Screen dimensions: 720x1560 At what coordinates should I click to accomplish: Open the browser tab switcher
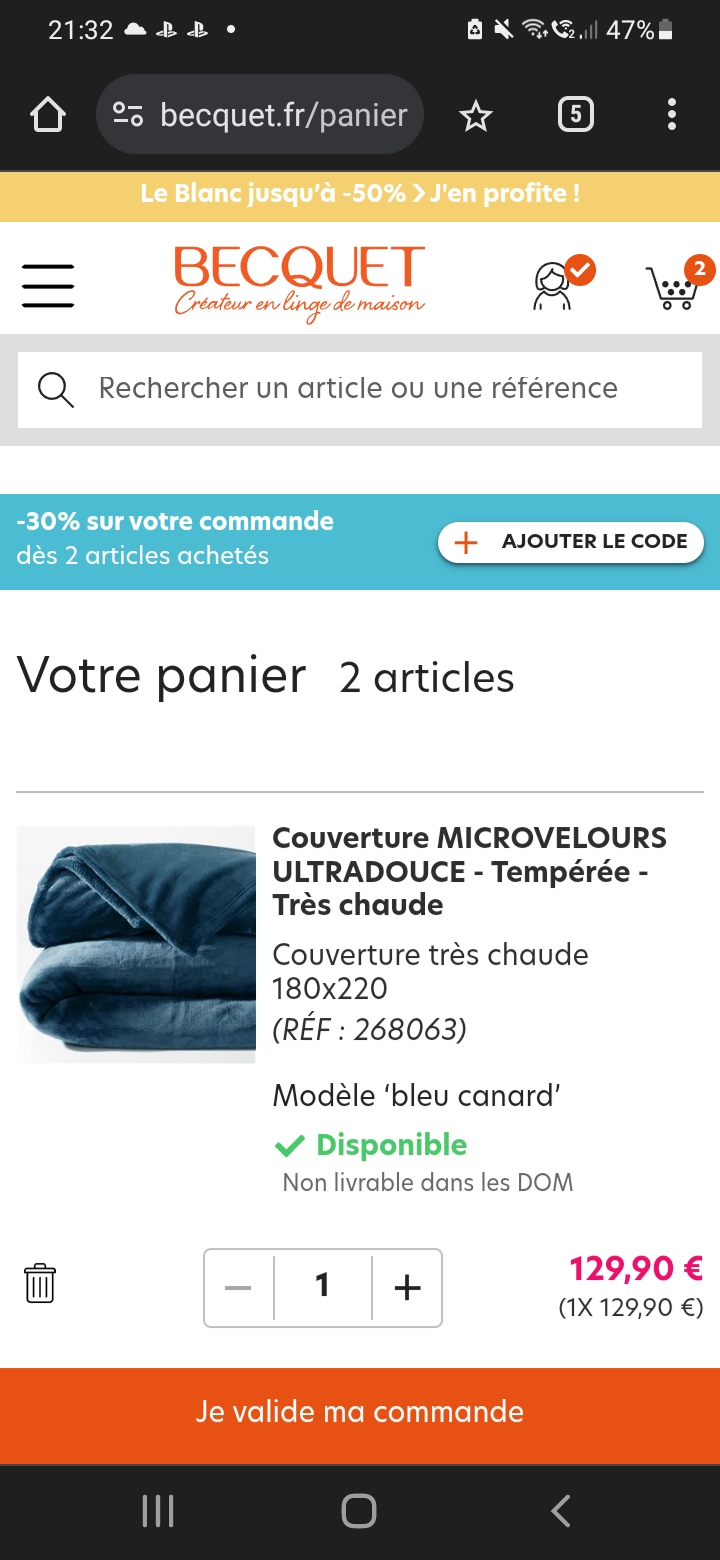pos(575,116)
